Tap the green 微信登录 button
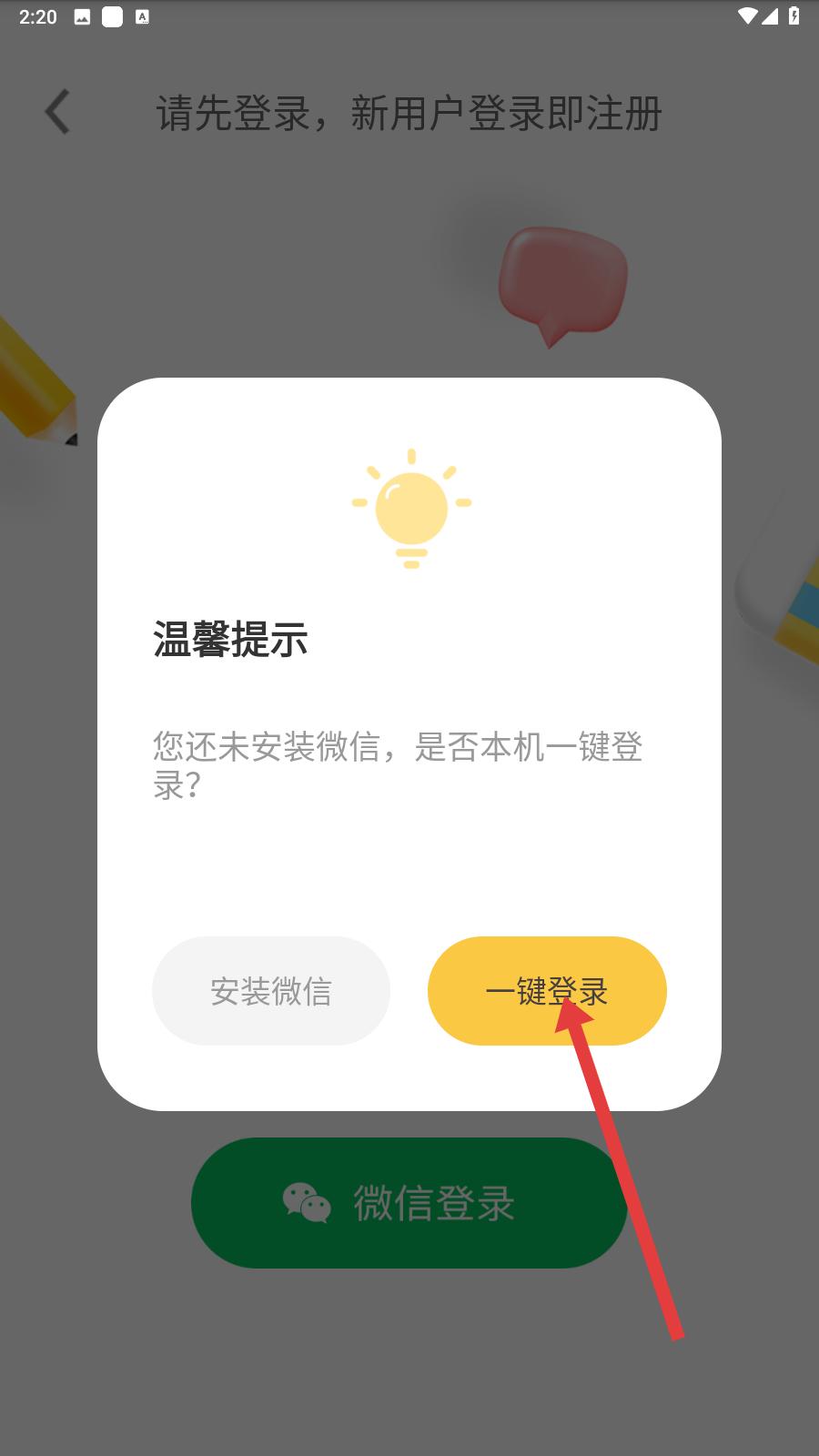Screen dimensions: 819x1456 (x=409, y=1203)
